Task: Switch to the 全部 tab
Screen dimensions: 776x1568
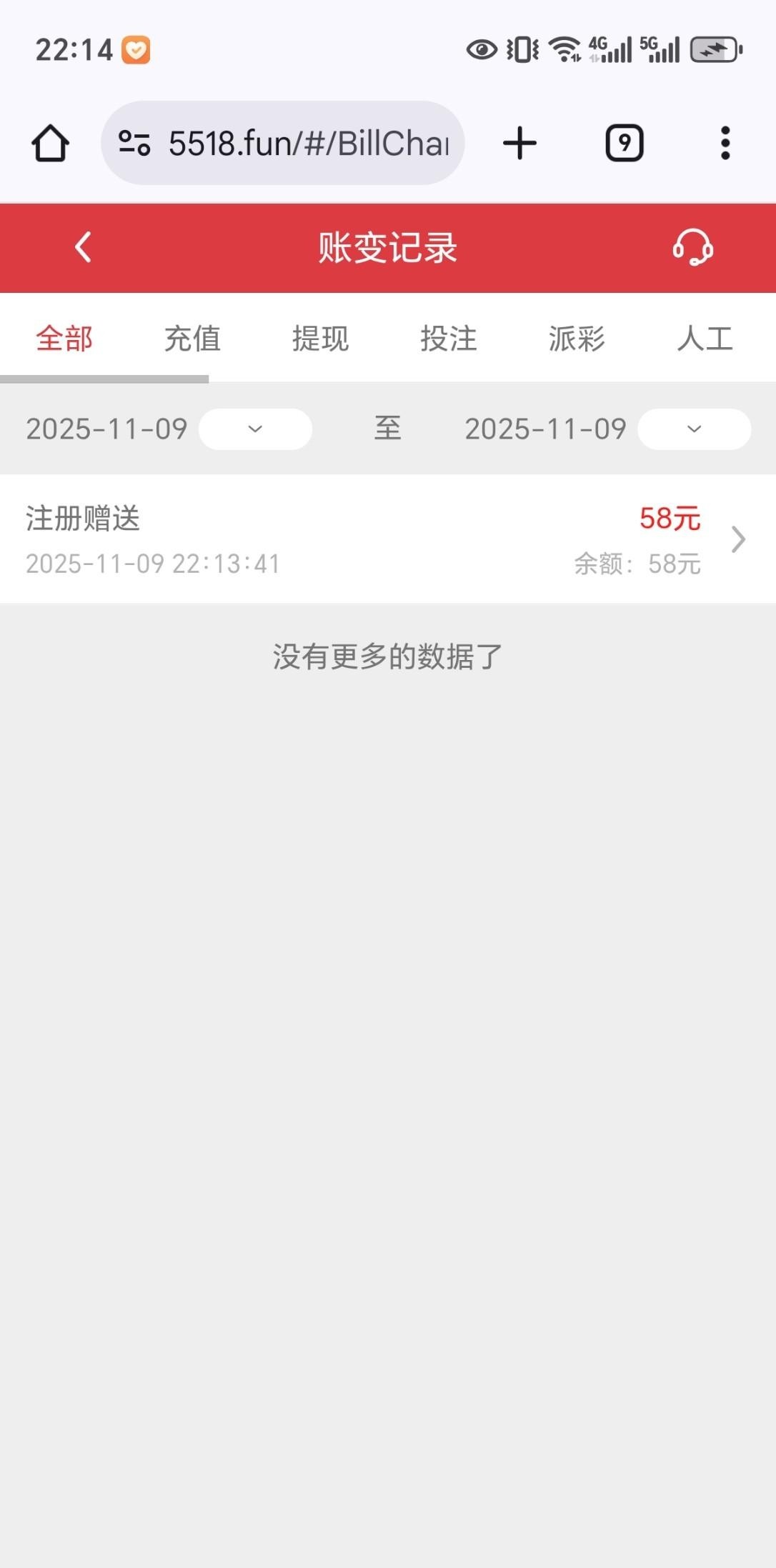Action: coord(64,339)
